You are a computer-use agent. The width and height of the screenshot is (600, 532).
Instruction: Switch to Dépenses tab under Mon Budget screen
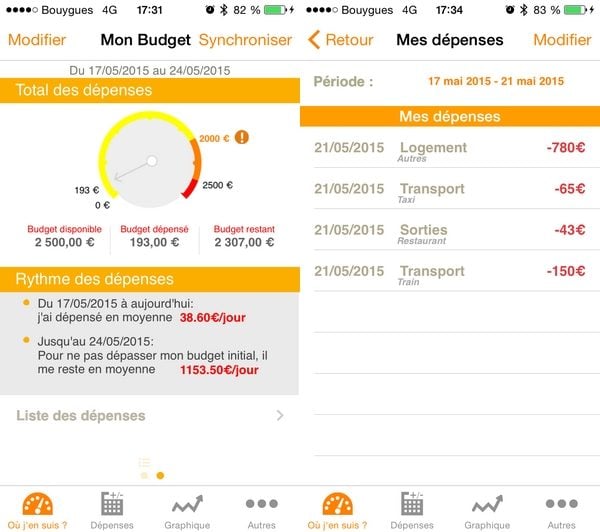(x=112, y=509)
